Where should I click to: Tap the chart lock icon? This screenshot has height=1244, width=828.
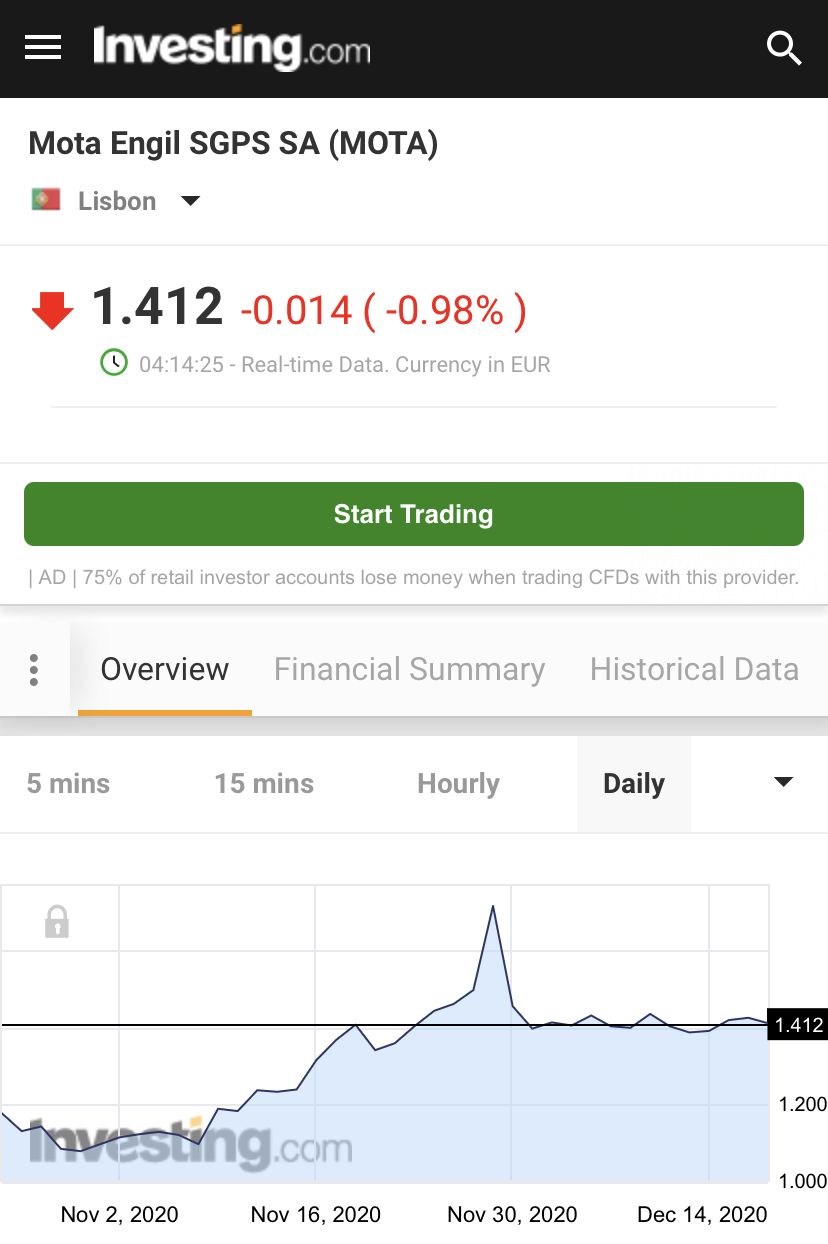tap(57, 921)
